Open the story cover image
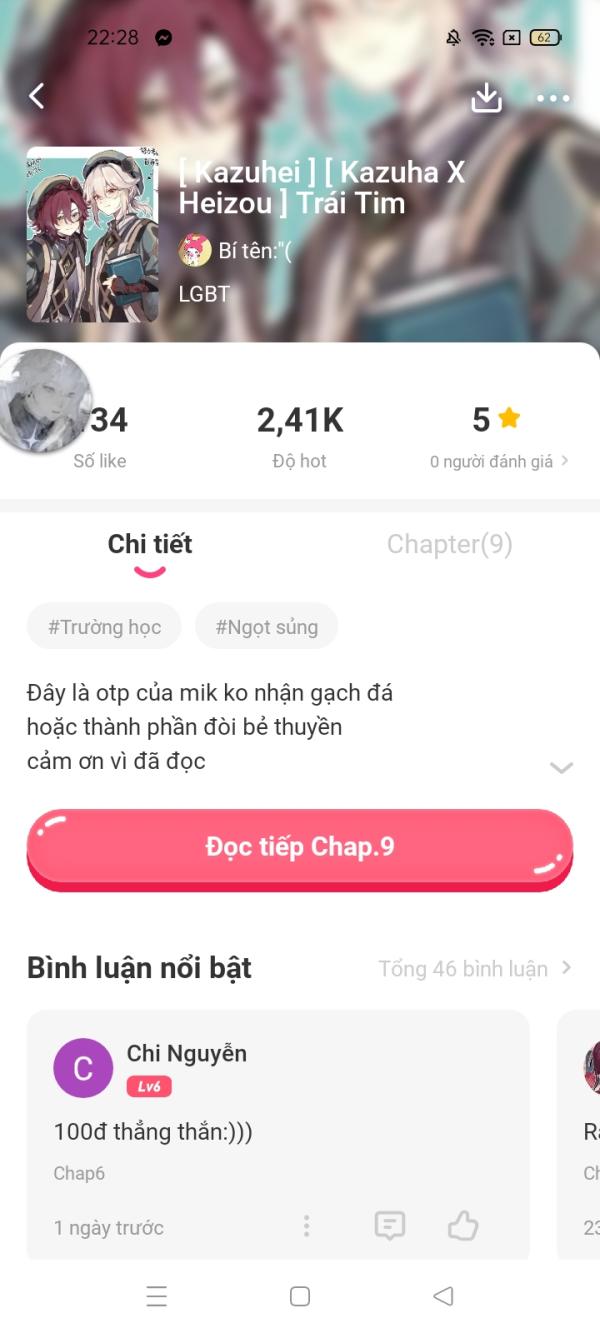 click(x=92, y=235)
